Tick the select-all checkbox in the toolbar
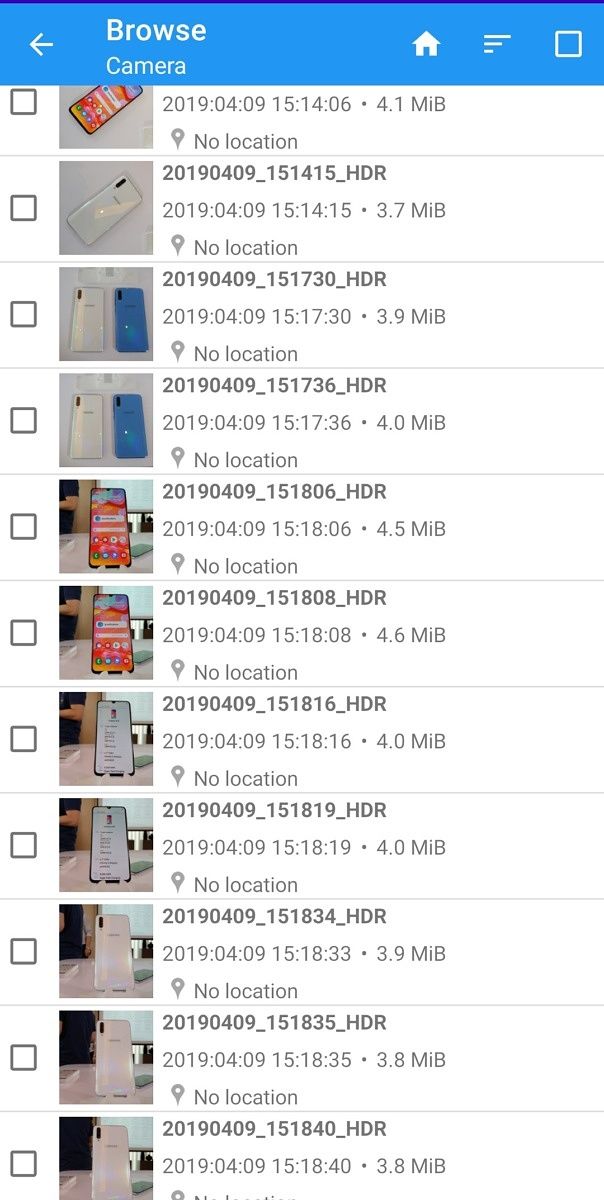 (568, 44)
